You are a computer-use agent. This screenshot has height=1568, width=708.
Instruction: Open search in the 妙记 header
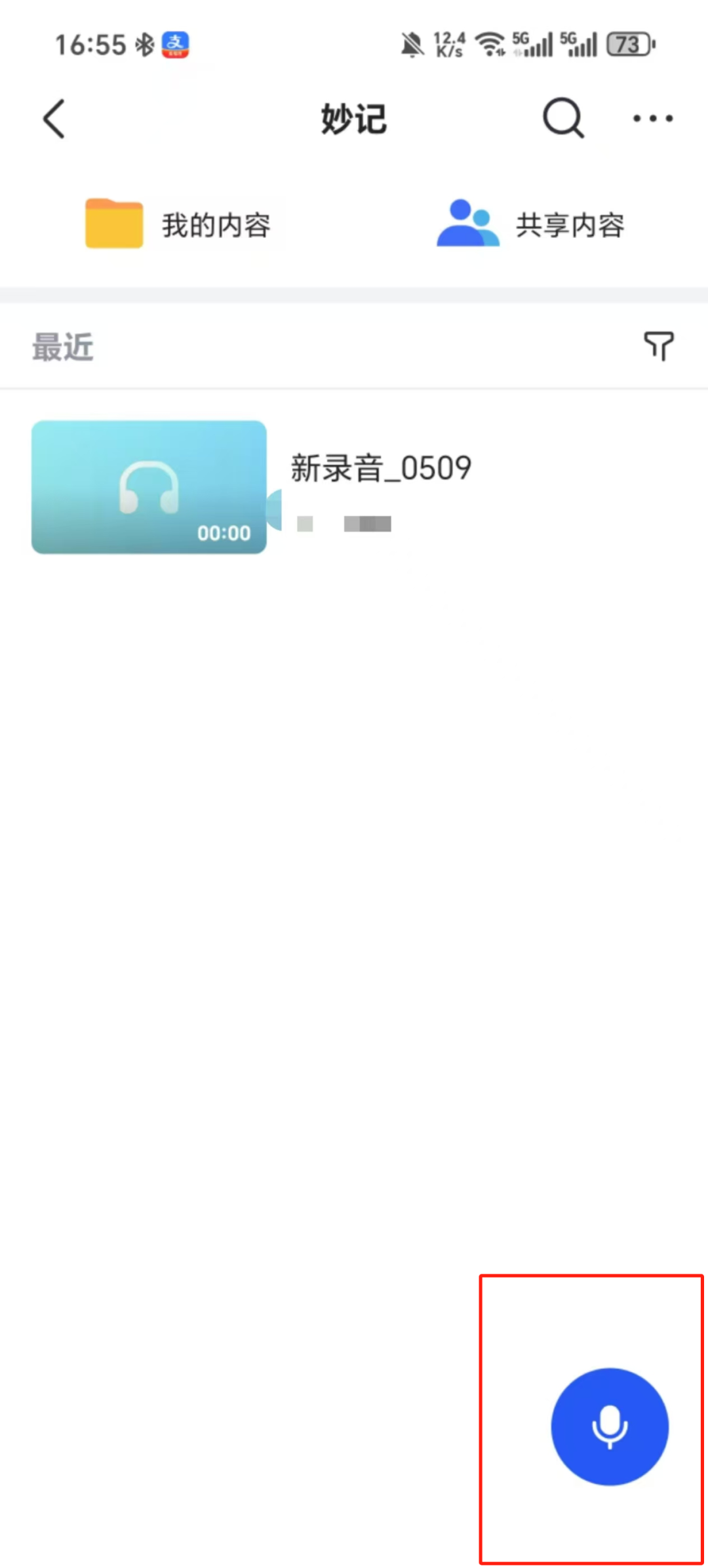pos(563,118)
